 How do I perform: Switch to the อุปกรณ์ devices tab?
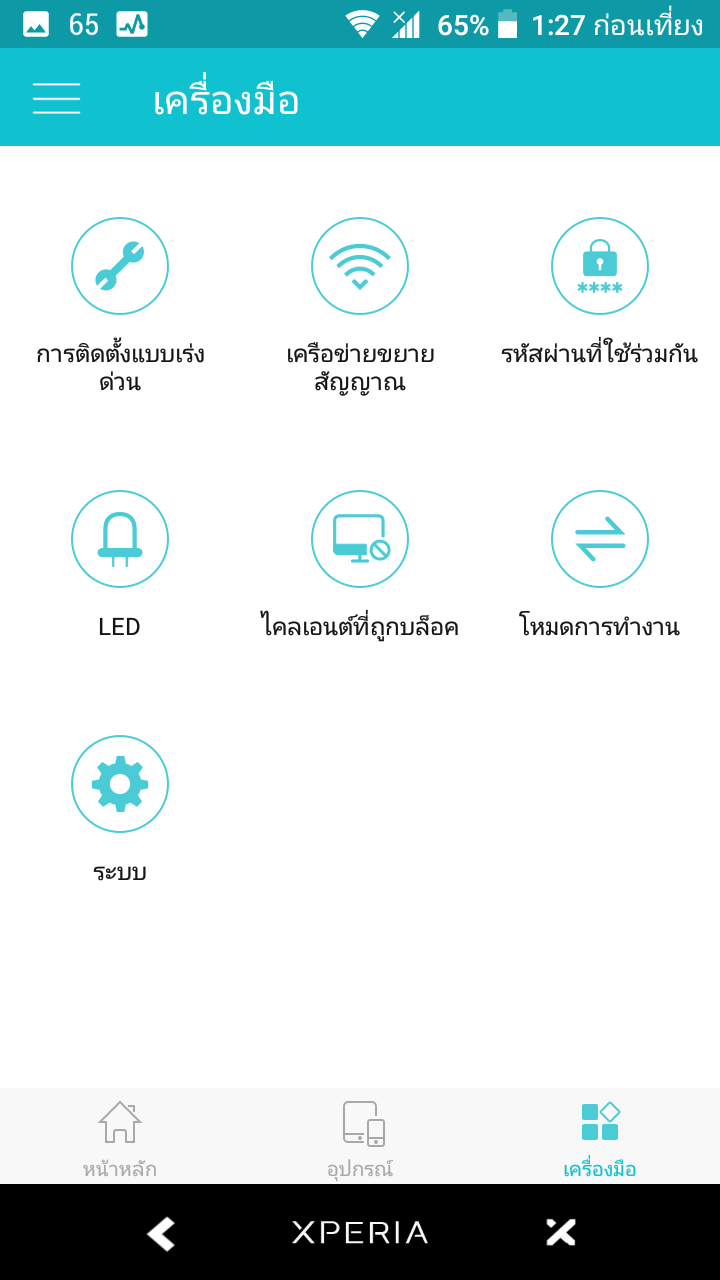[x=360, y=1138]
